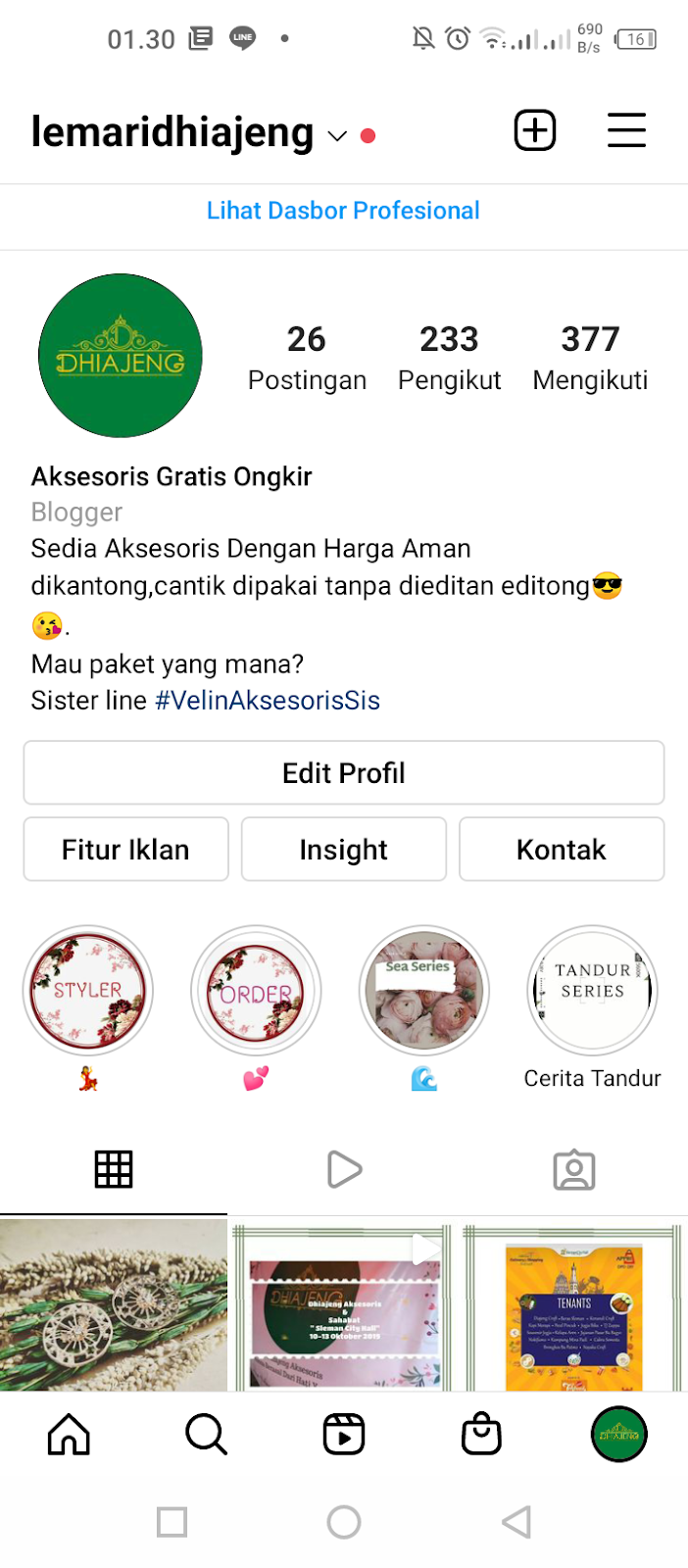The height and width of the screenshot is (1568, 688).
Task: Switch to the tagged photos tab
Action: [573, 1169]
